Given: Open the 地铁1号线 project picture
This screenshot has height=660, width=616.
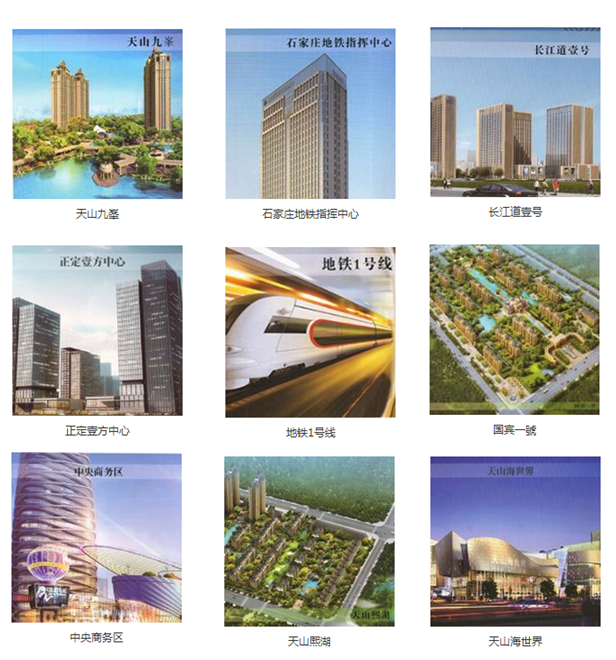Looking at the screenshot, I should (x=310, y=331).
